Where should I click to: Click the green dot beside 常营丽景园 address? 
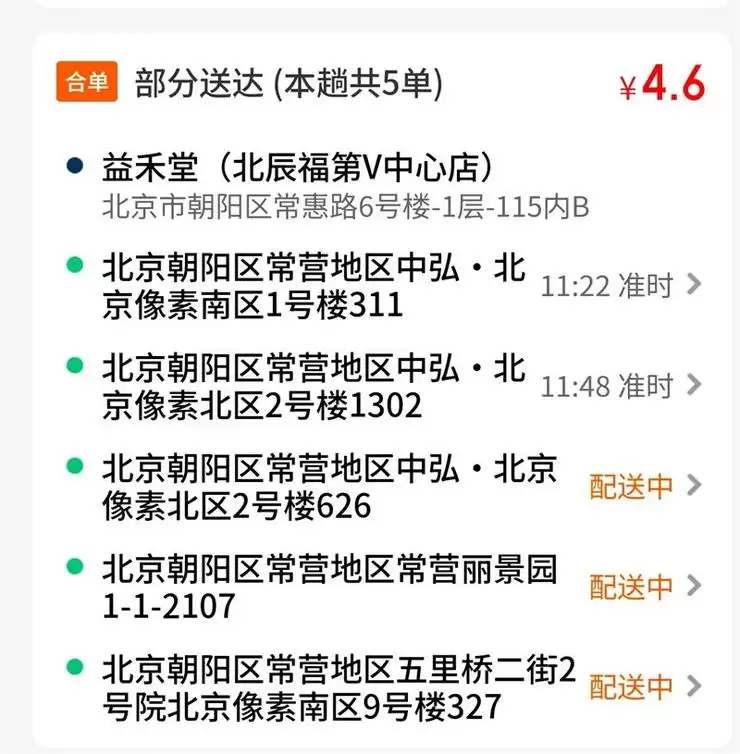[73, 565]
